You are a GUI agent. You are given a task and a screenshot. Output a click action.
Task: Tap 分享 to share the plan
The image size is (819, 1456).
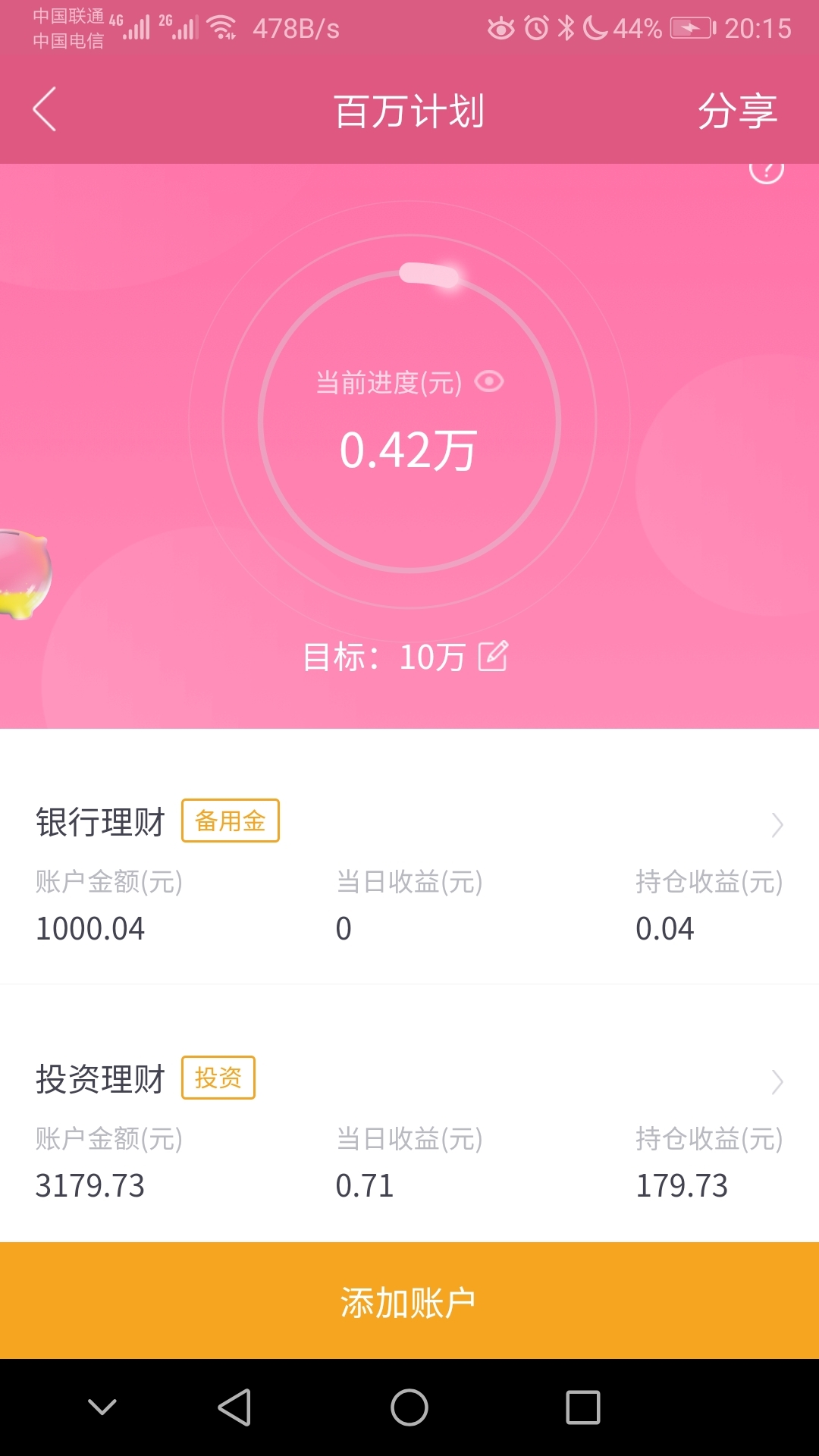[x=737, y=111]
